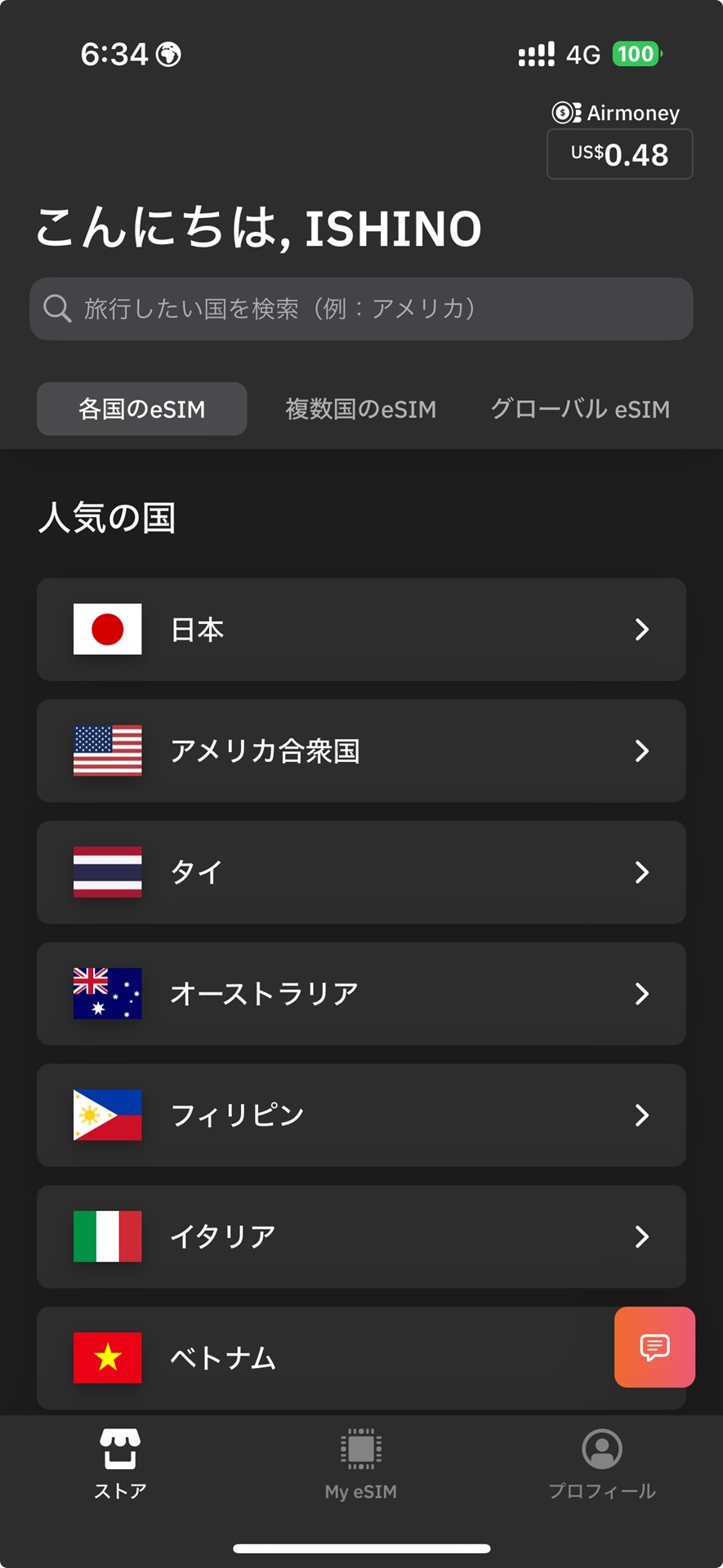This screenshot has height=1568, width=723.
Task: Expand タイ with its right arrow
Action: pos(643,872)
